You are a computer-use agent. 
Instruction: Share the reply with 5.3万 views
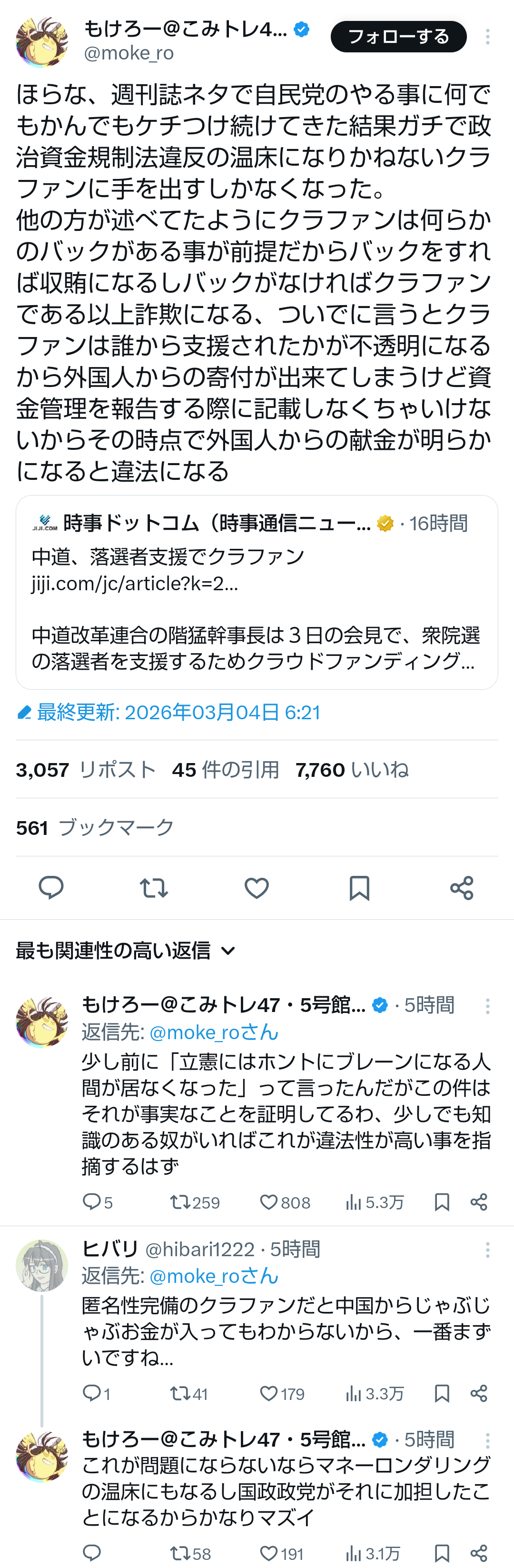click(x=479, y=1202)
